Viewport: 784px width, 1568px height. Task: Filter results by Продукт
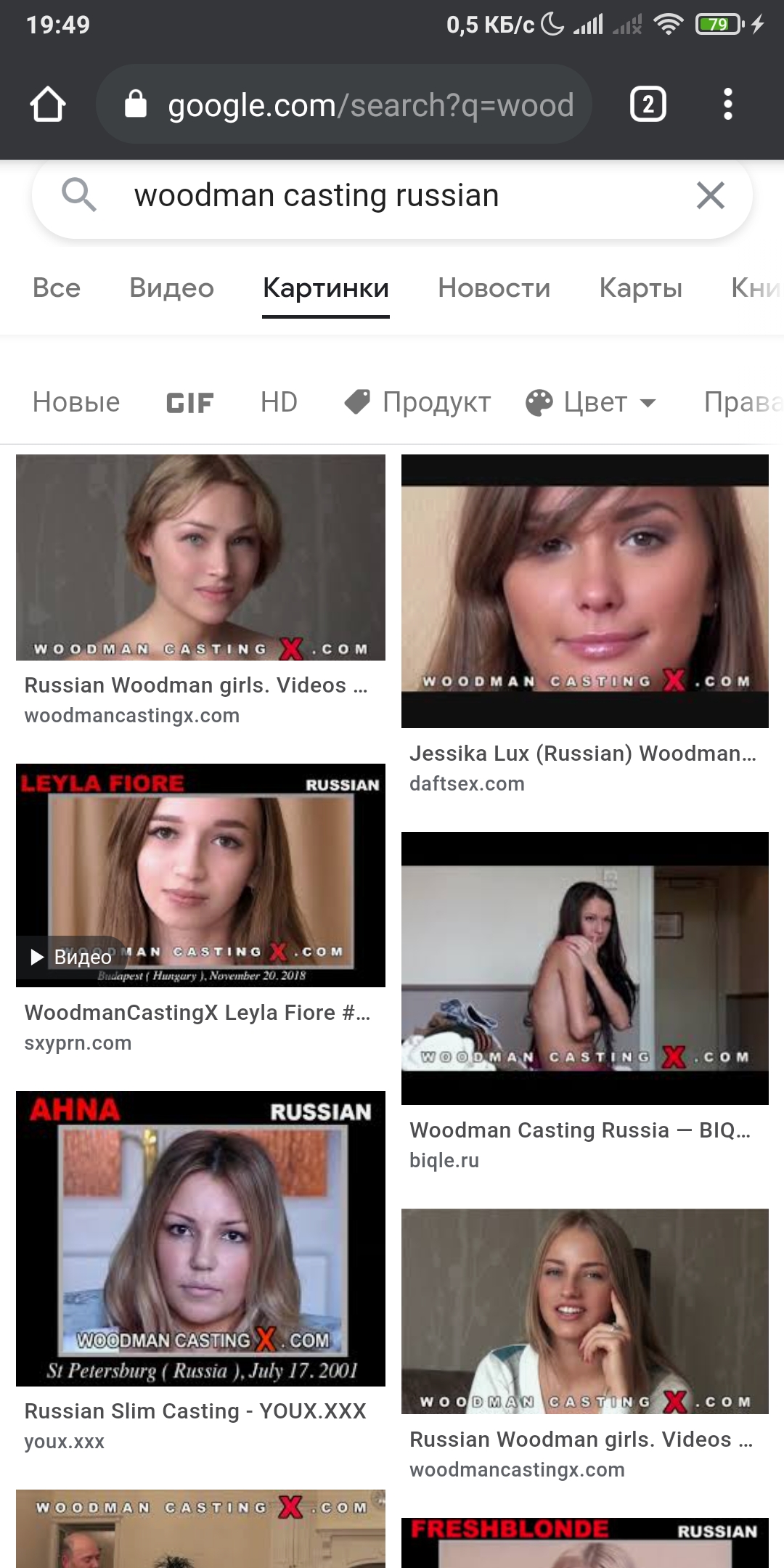tap(418, 402)
